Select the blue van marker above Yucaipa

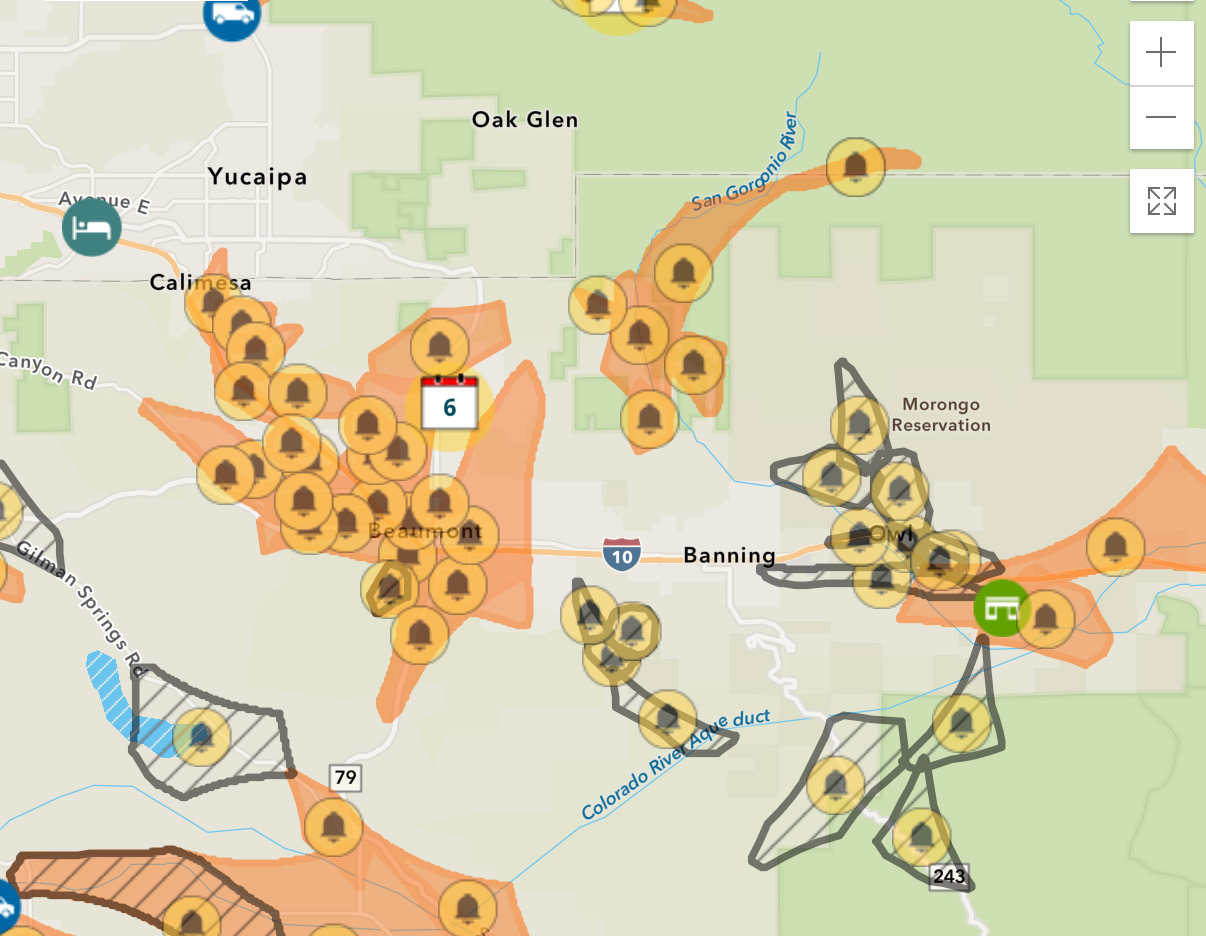click(232, 13)
